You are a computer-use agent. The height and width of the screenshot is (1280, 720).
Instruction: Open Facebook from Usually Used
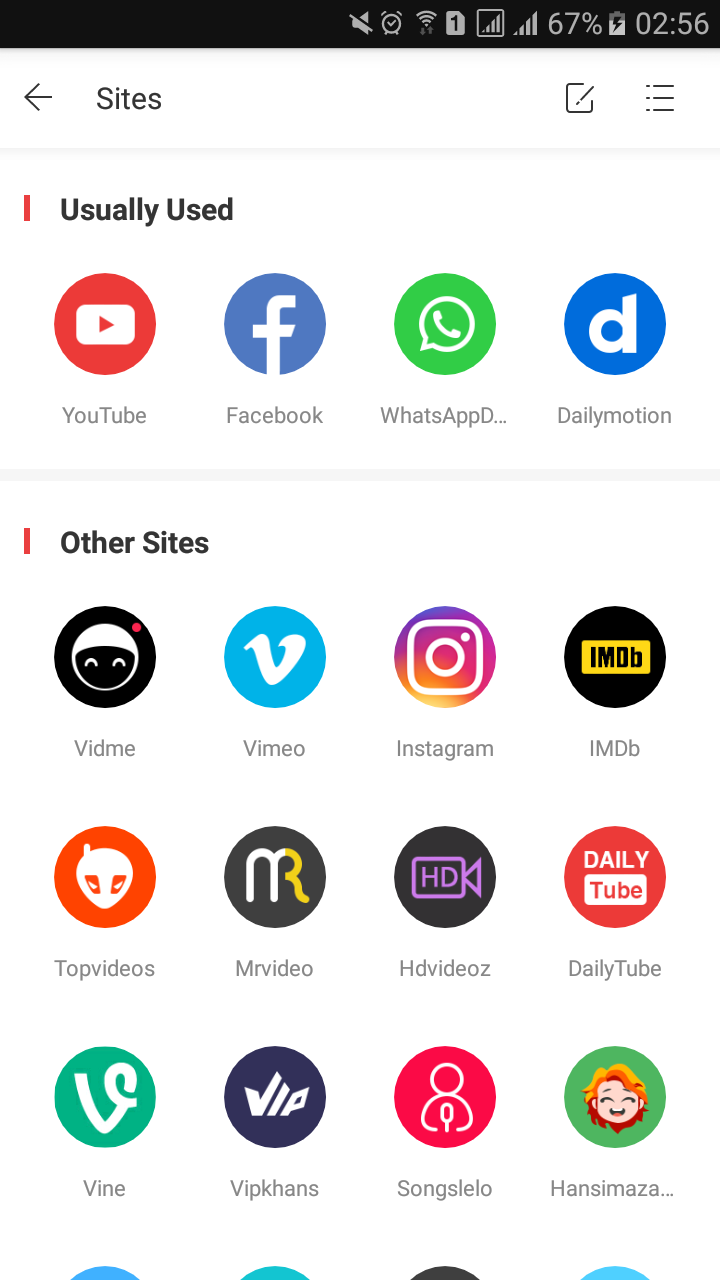pos(275,324)
